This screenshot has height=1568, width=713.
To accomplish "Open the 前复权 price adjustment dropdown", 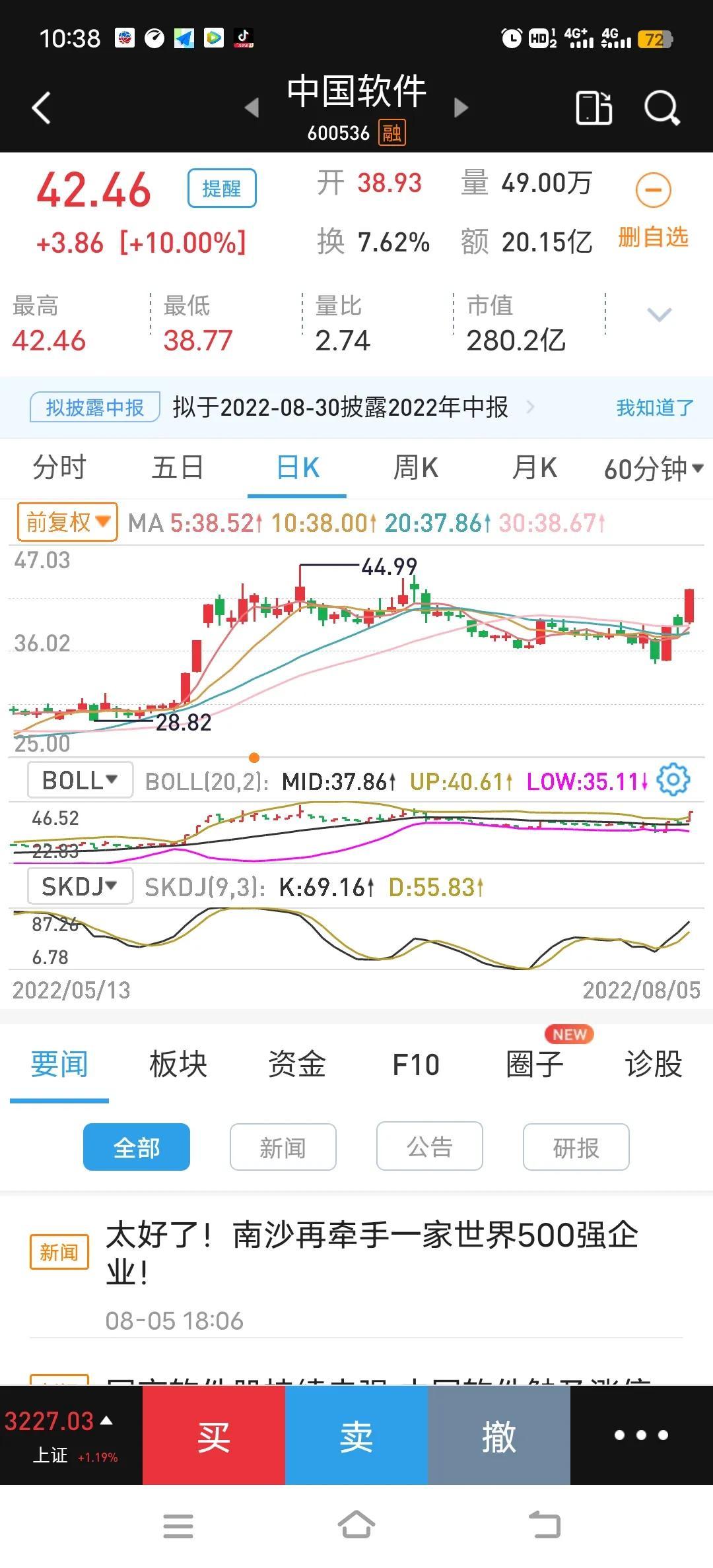I will [66, 521].
